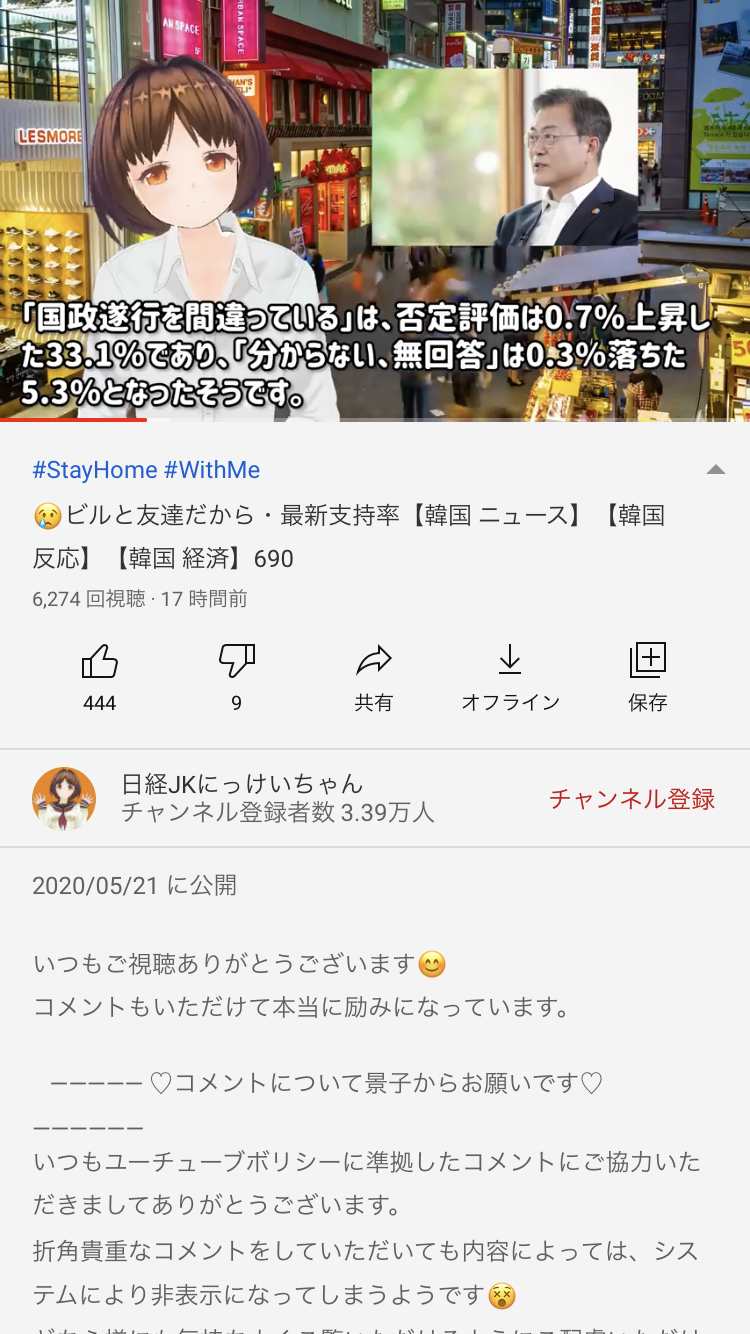750x1334 pixels.
Task: Tap the video player to show controls
Action: pyautogui.click(x=375, y=210)
